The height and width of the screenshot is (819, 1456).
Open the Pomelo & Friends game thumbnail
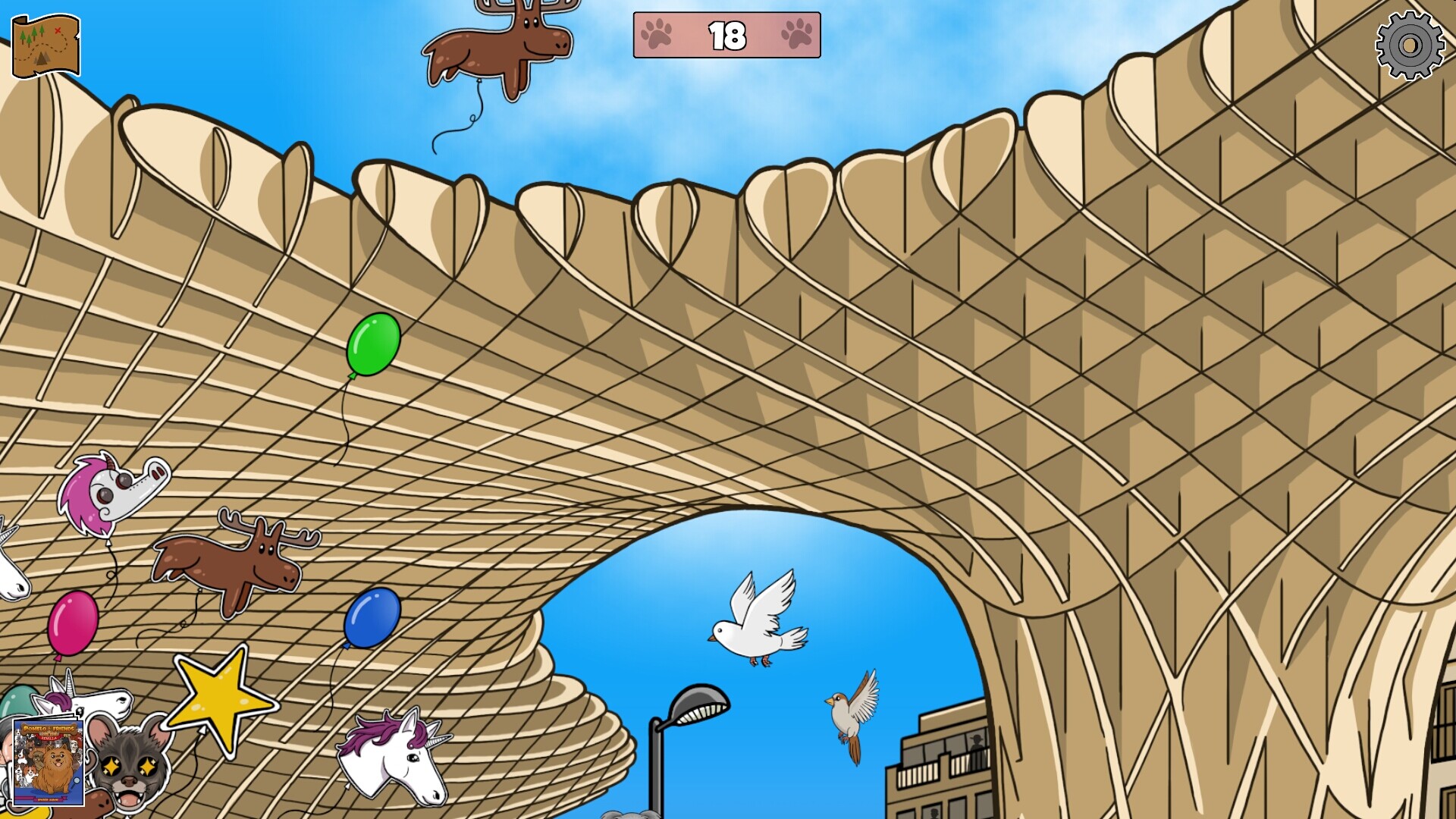(49, 762)
